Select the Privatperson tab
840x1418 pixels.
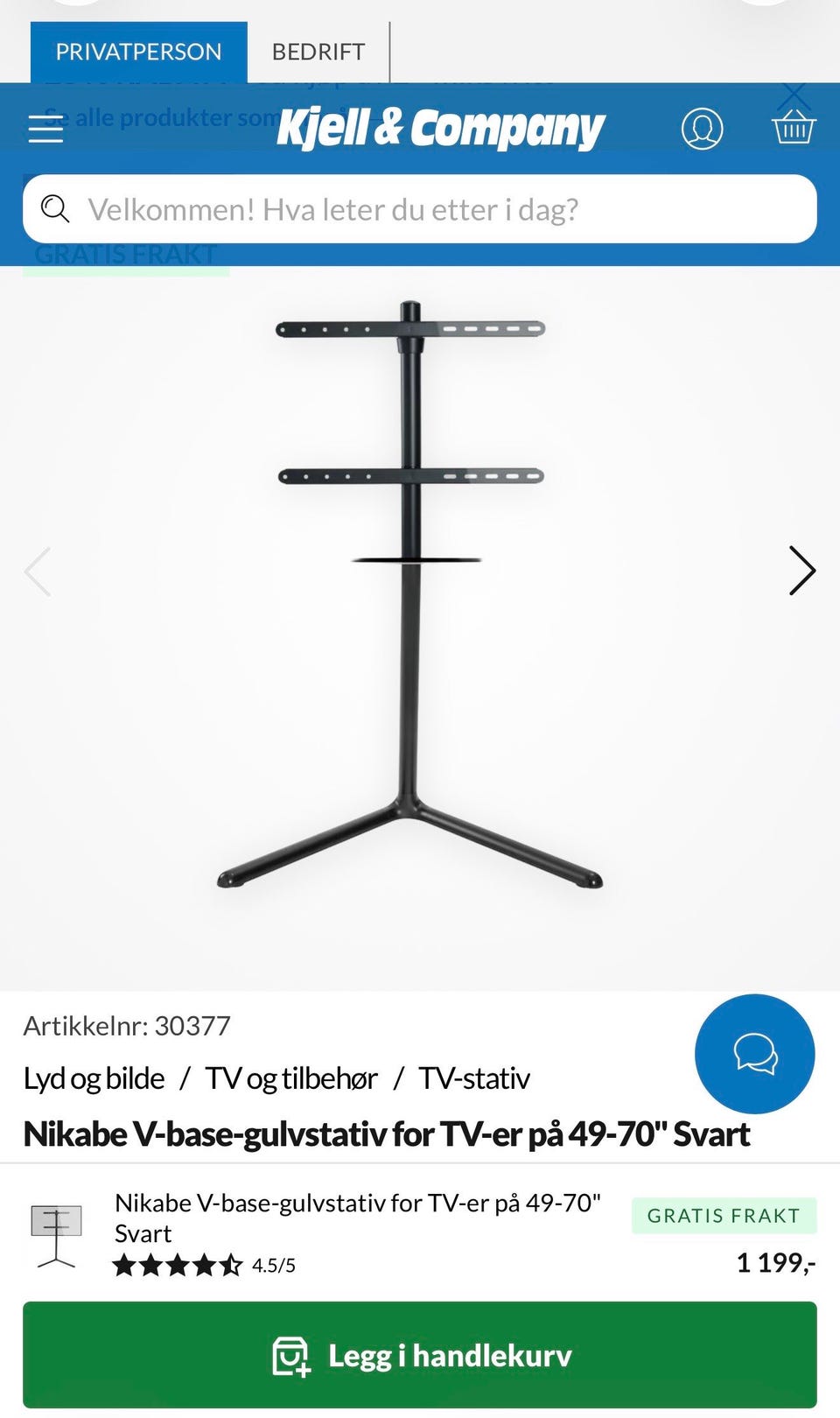coord(139,52)
